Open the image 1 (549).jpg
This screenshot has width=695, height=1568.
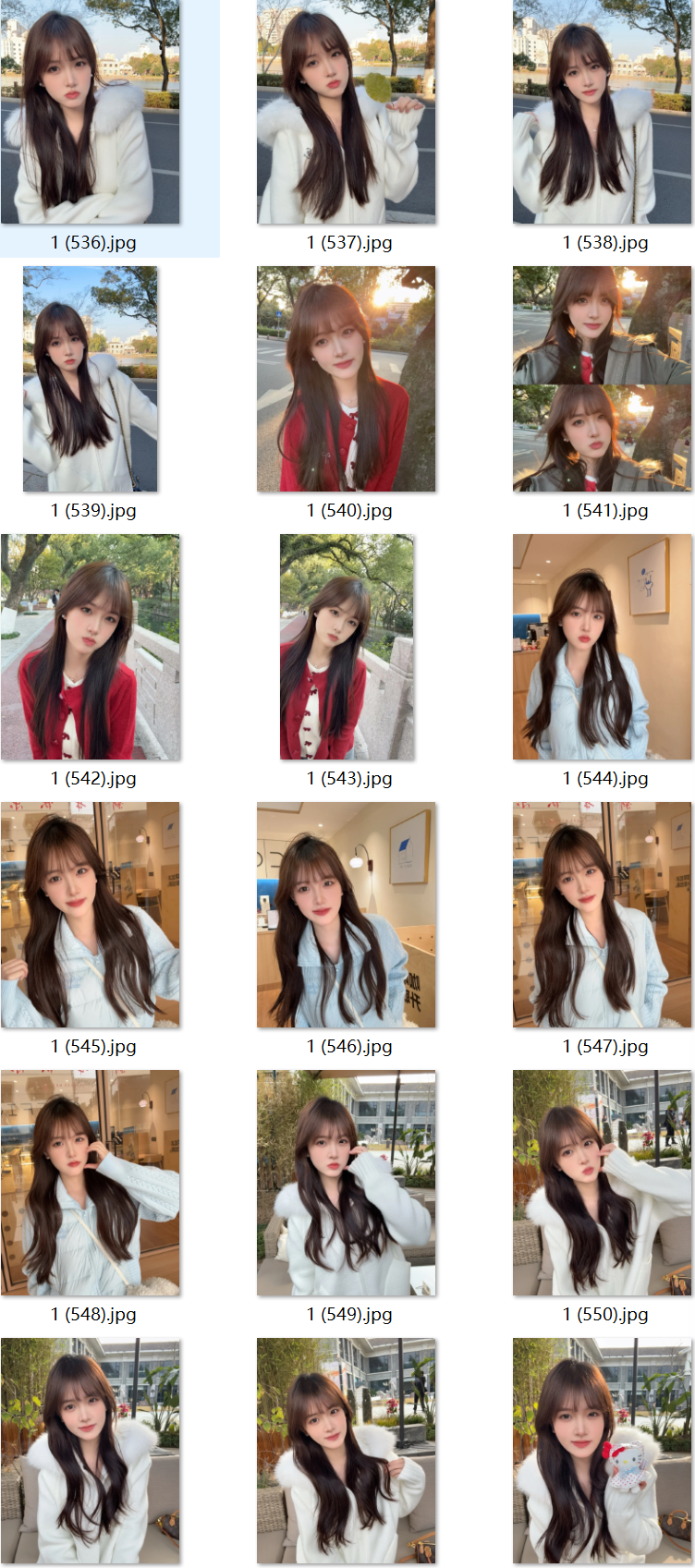click(x=346, y=1183)
